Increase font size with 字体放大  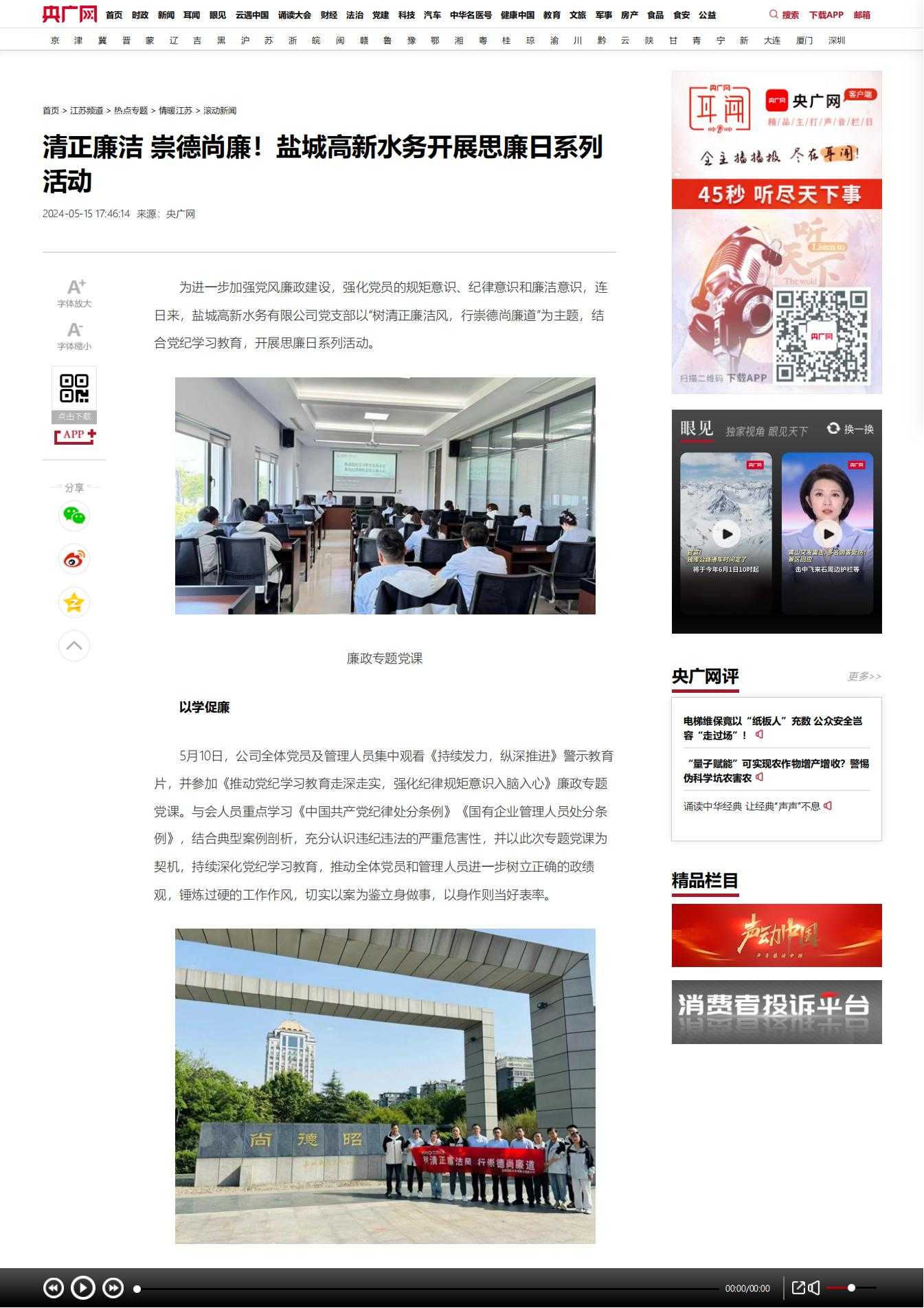tap(75, 292)
